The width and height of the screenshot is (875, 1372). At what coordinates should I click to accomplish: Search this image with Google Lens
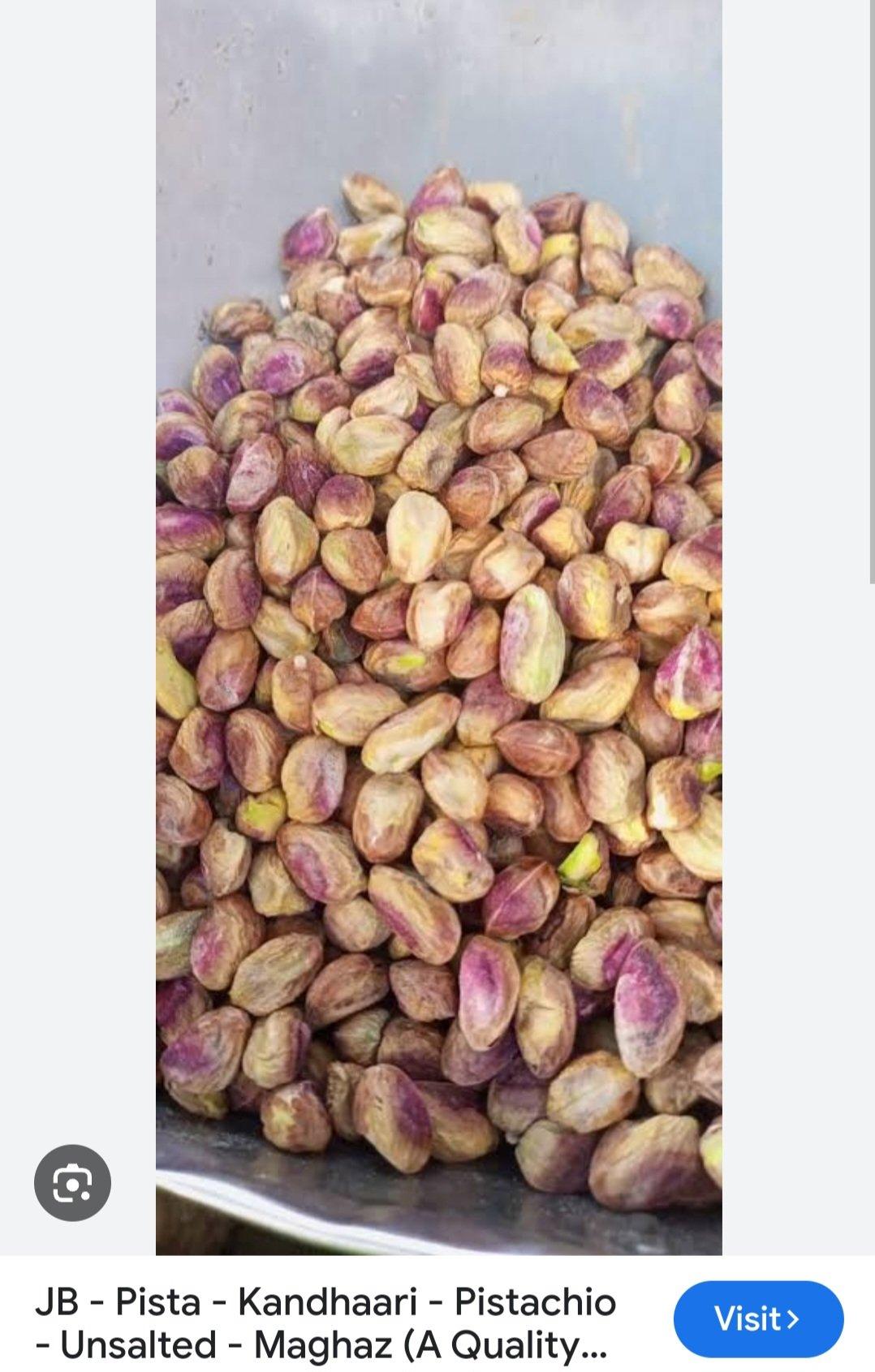(x=72, y=1183)
